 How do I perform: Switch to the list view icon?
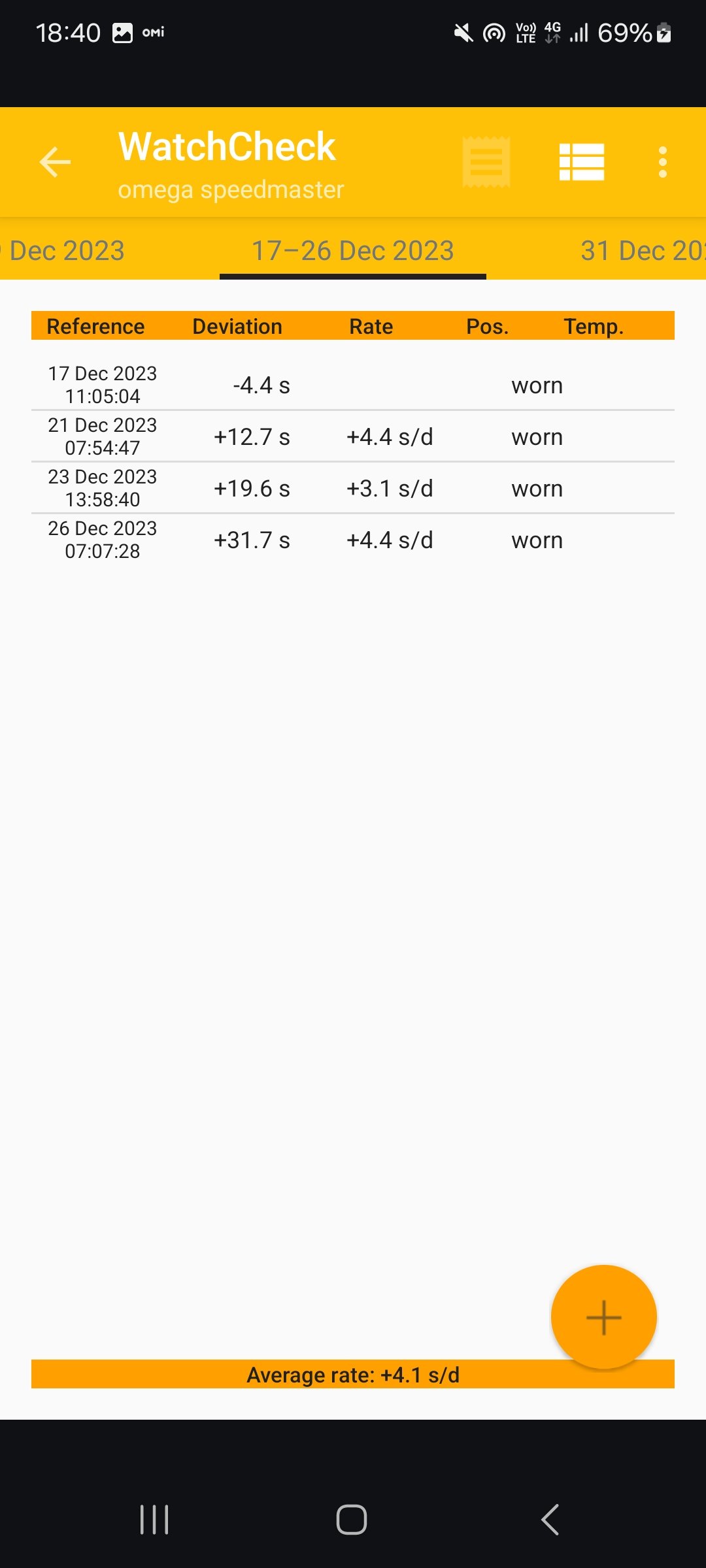(x=582, y=162)
